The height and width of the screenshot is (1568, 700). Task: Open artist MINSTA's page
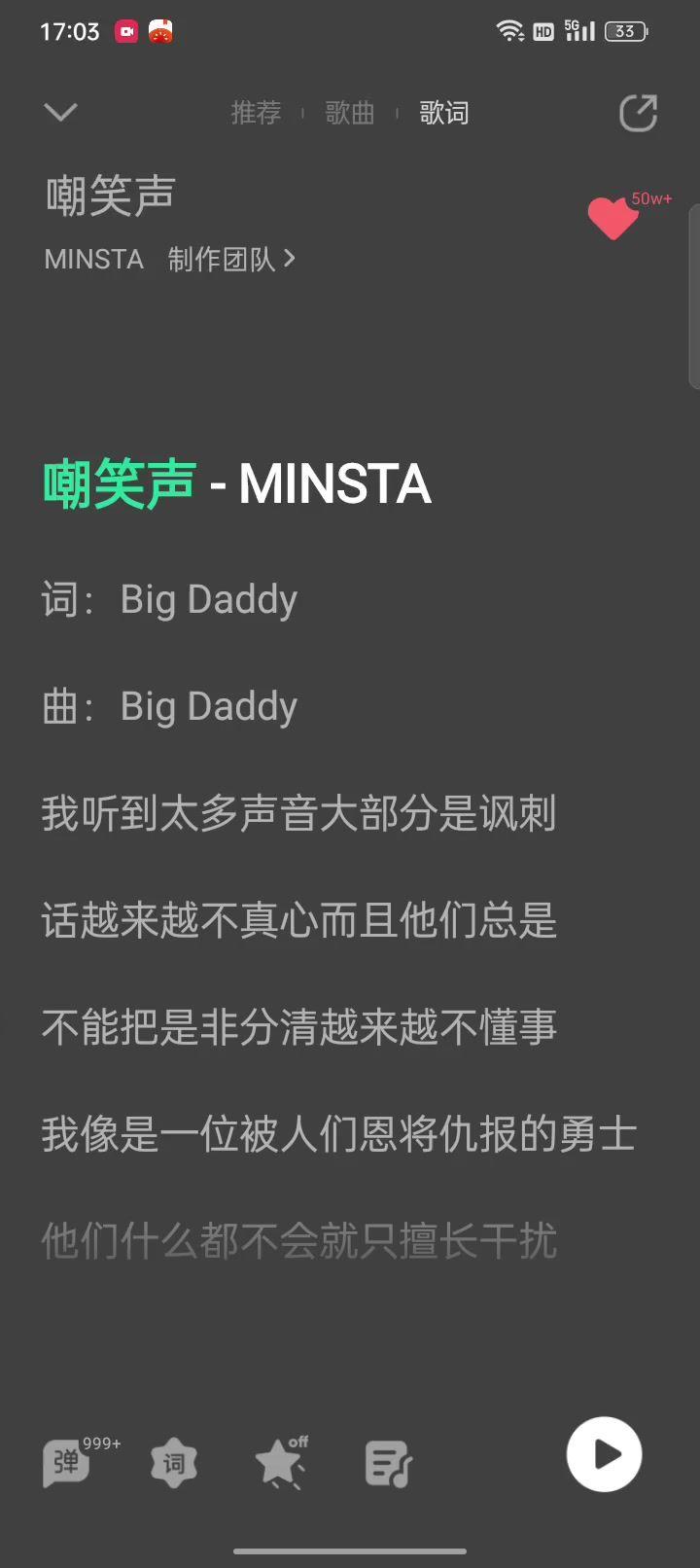point(94,259)
